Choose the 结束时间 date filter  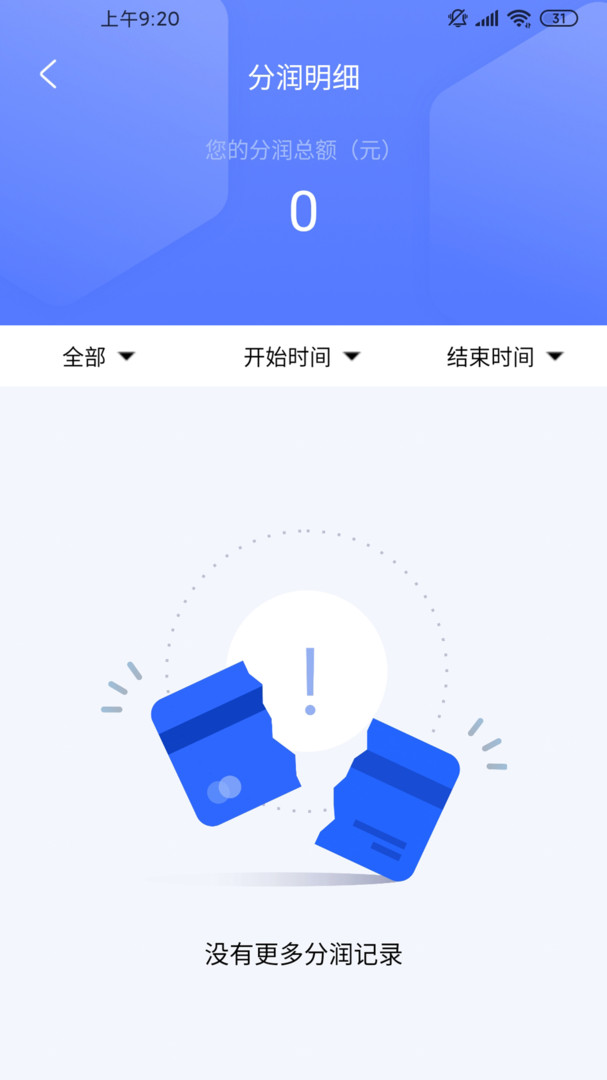[x=504, y=357]
